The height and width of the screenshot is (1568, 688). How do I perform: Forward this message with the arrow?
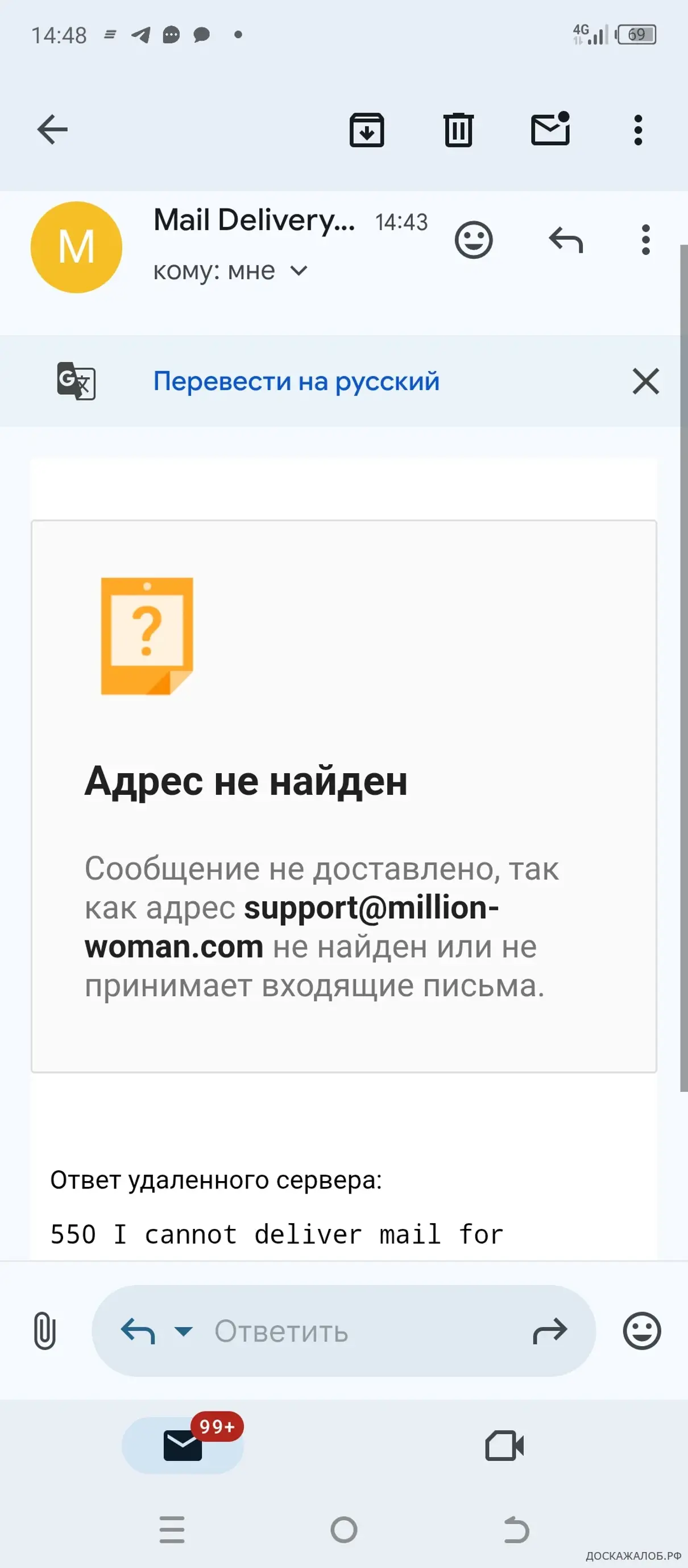[549, 1331]
